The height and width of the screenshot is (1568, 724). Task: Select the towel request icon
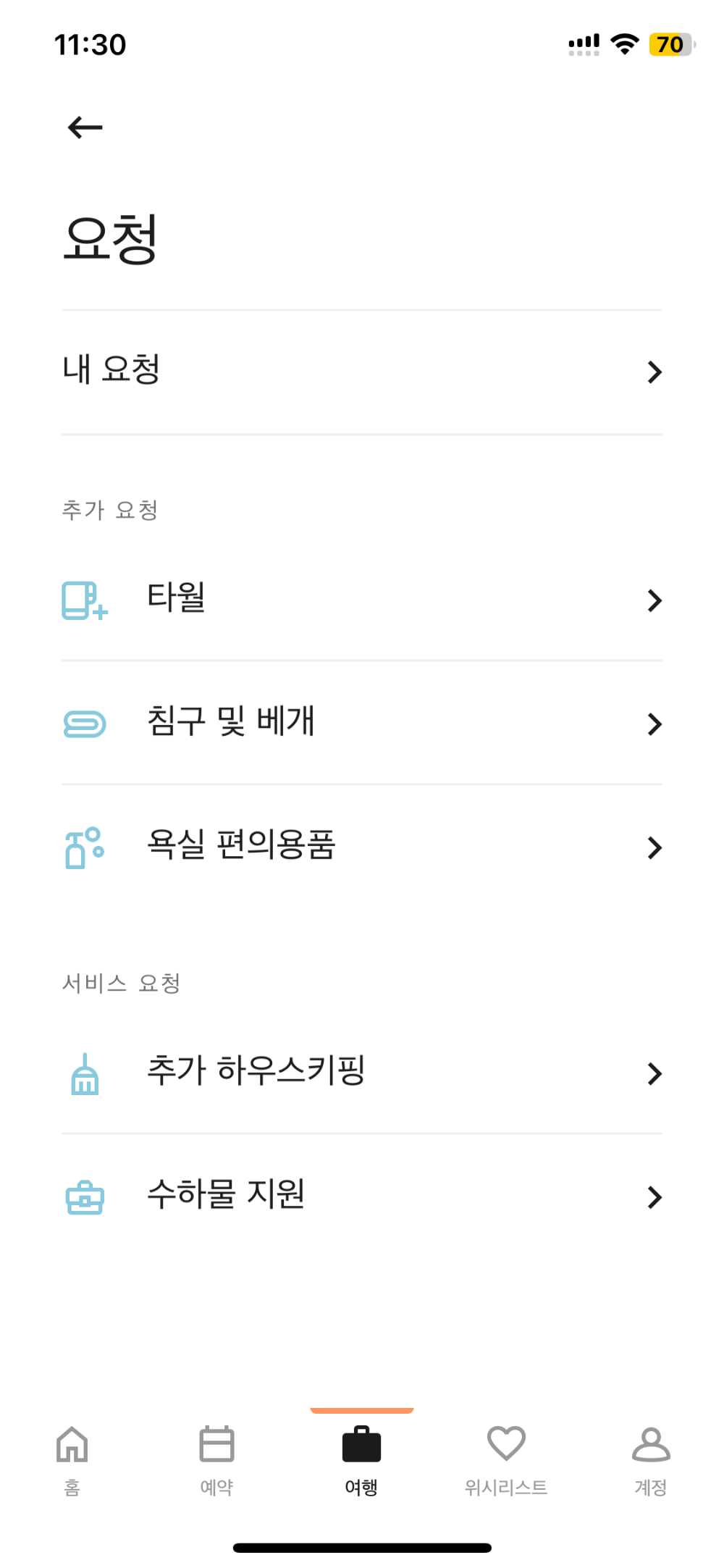coord(84,599)
